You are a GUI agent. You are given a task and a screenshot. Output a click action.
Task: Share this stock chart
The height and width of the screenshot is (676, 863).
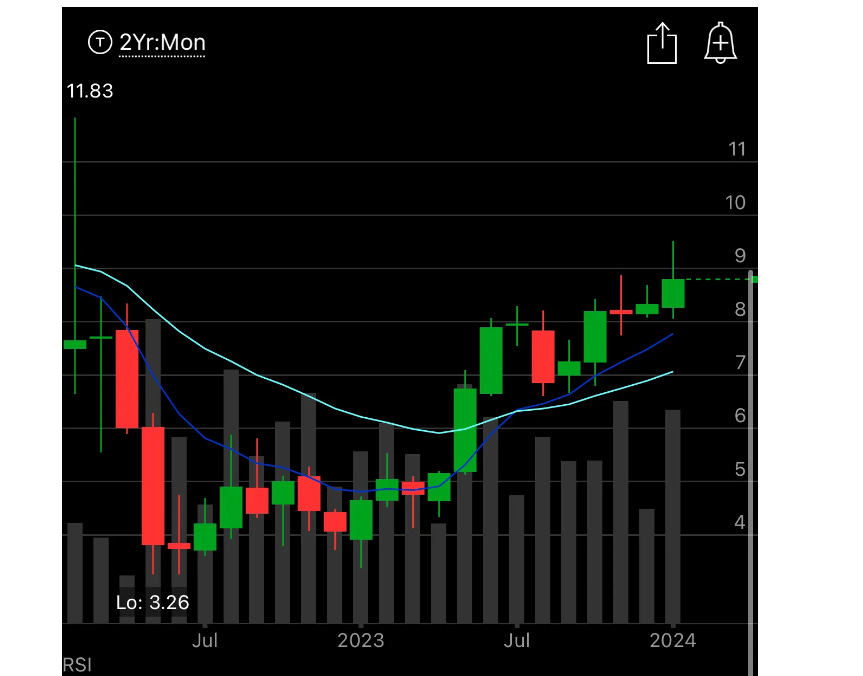click(x=661, y=44)
